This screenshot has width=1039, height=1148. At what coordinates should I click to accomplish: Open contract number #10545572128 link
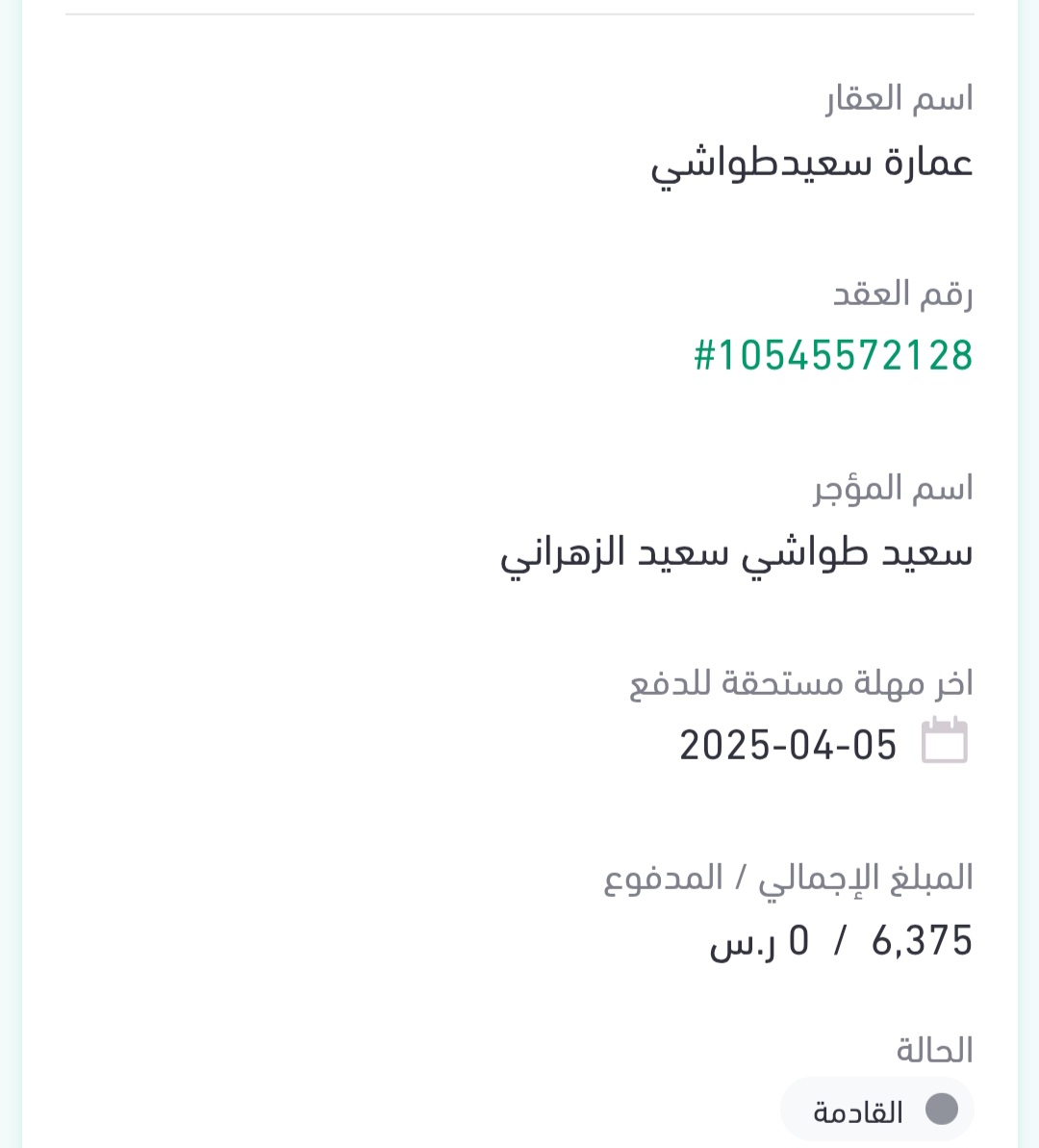pyautogui.click(x=833, y=355)
